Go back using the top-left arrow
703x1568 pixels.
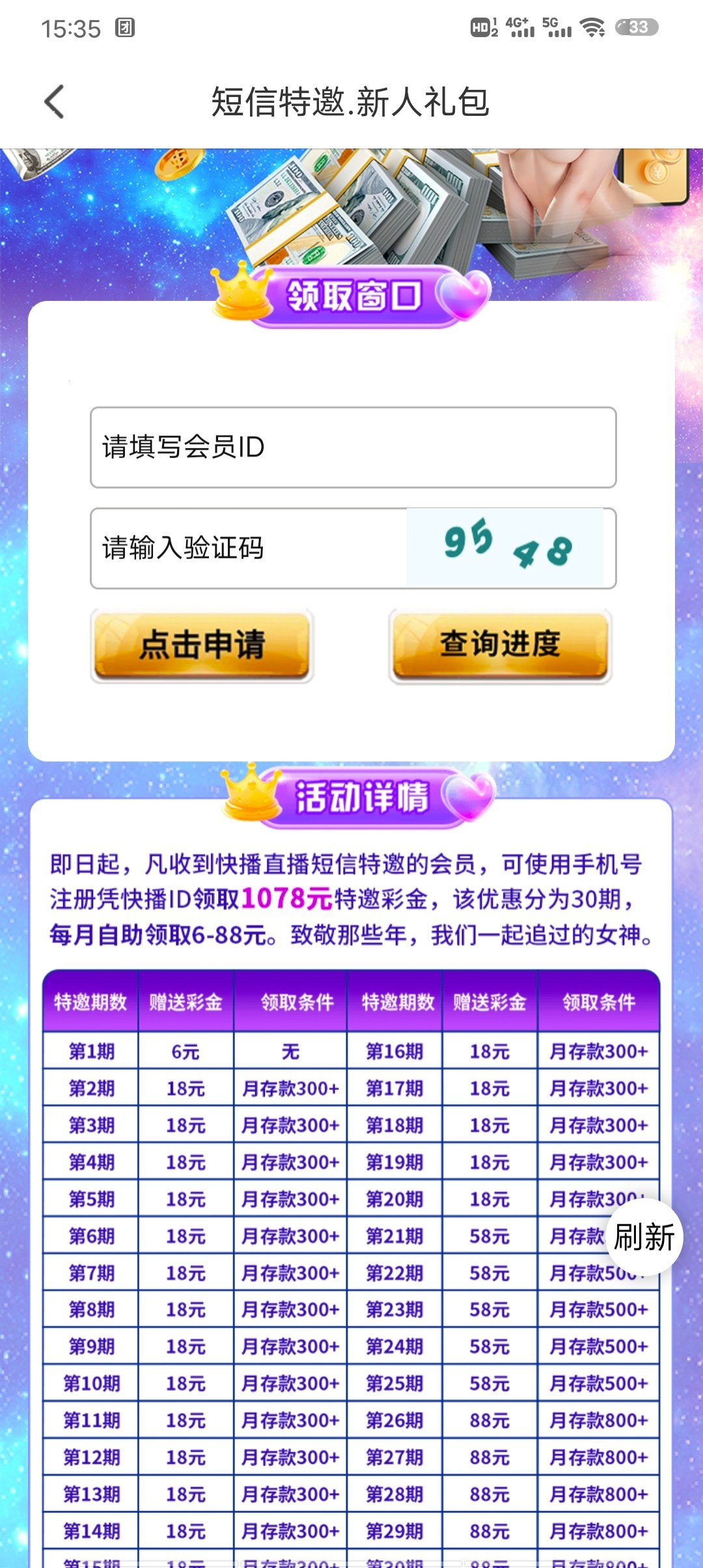click(x=55, y=102)
